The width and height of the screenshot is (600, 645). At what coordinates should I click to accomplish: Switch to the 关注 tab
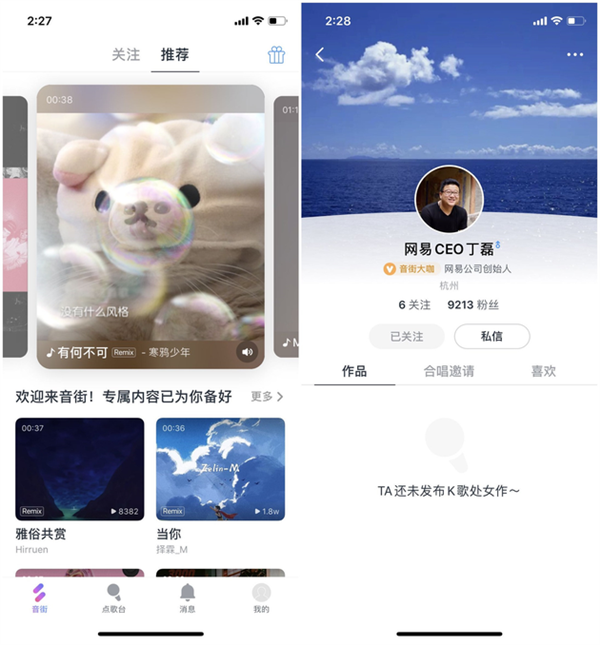tap(126, 55)
